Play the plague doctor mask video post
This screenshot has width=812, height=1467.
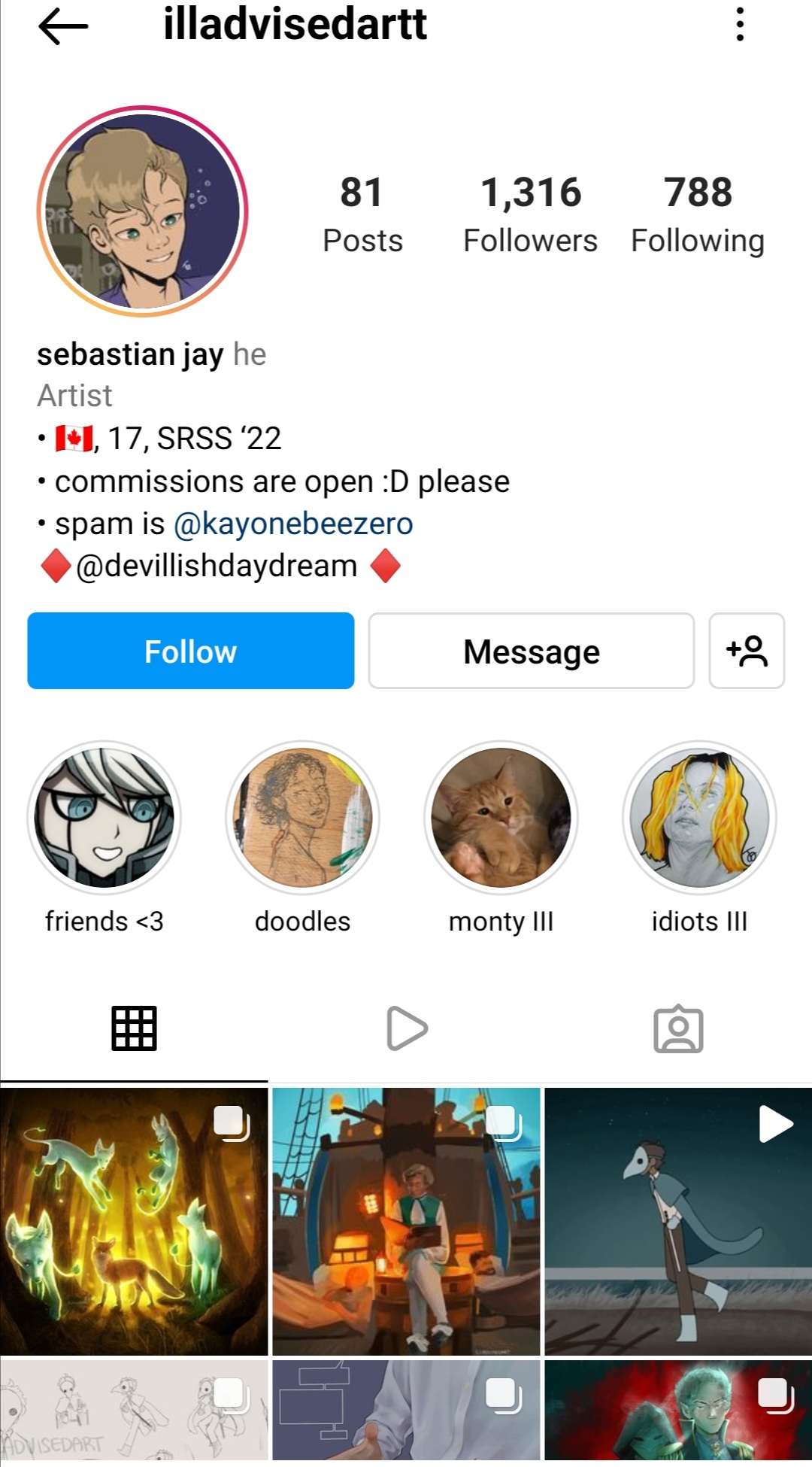(678, 1220)
